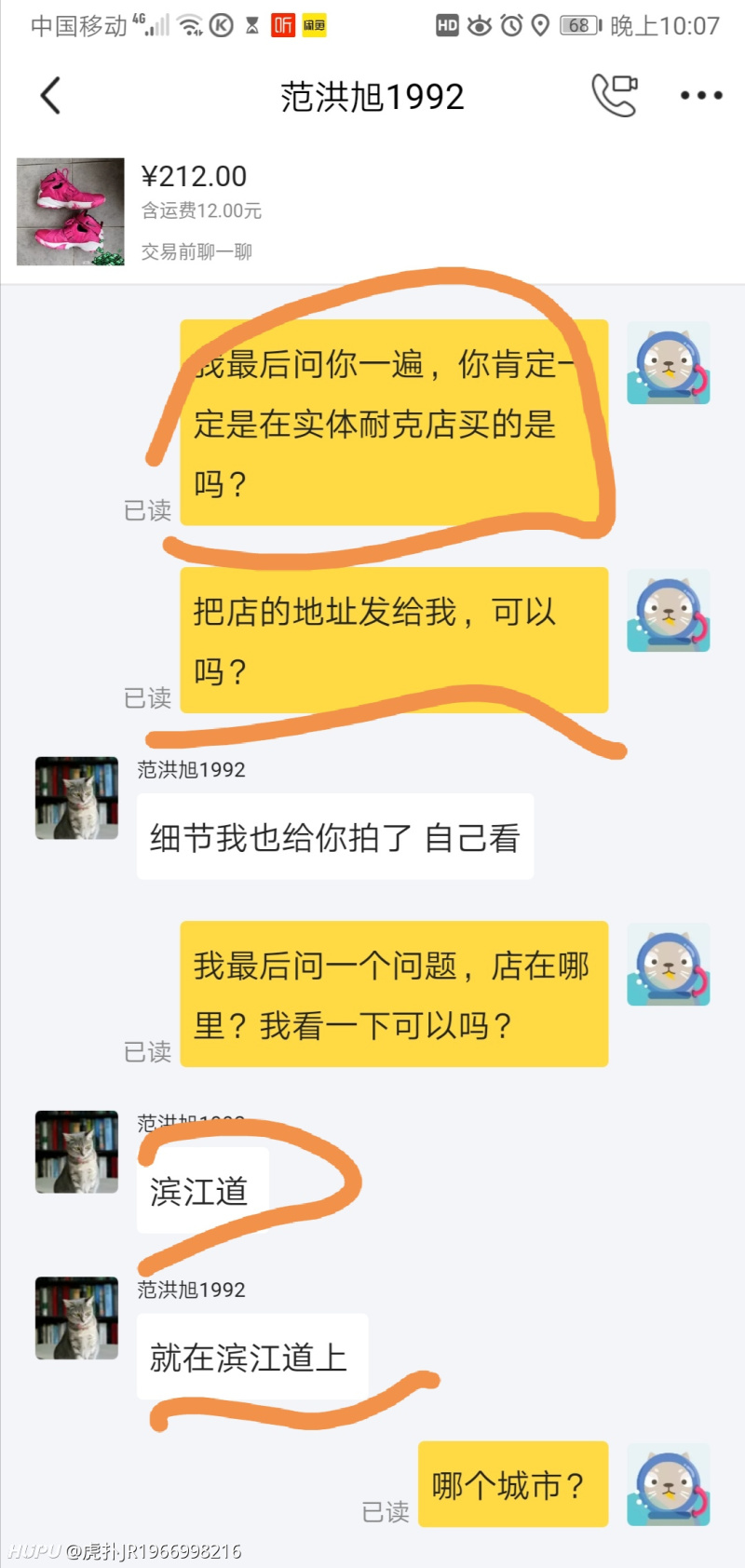
Task: Tap my own avatar beside 哪个城市？
Action: click(668, 1485)
